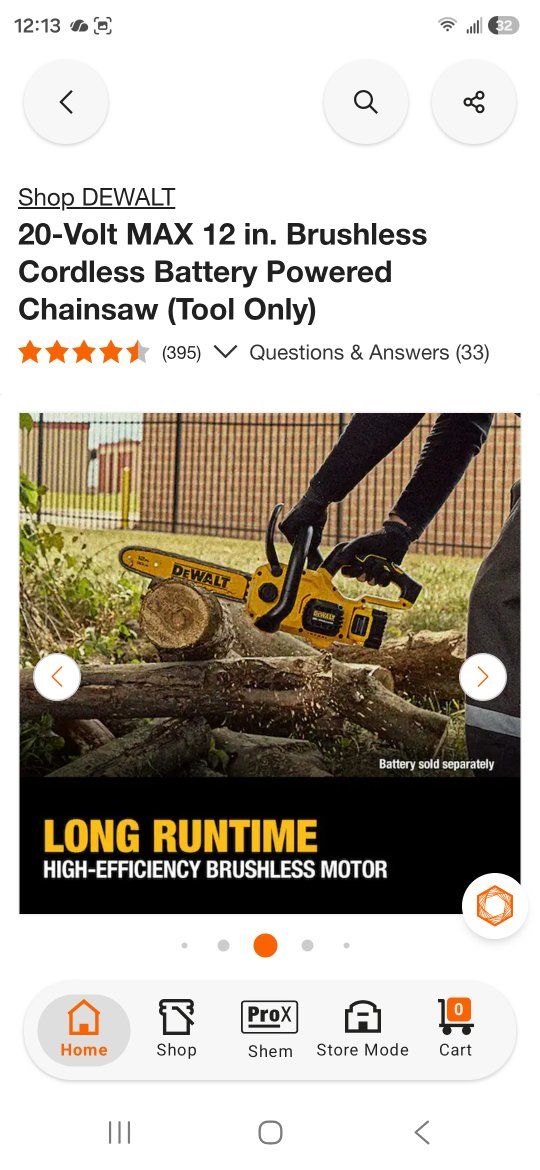Open the orange hexagon assistant button
Screen dimensions: 540x1170
point(495,906)
